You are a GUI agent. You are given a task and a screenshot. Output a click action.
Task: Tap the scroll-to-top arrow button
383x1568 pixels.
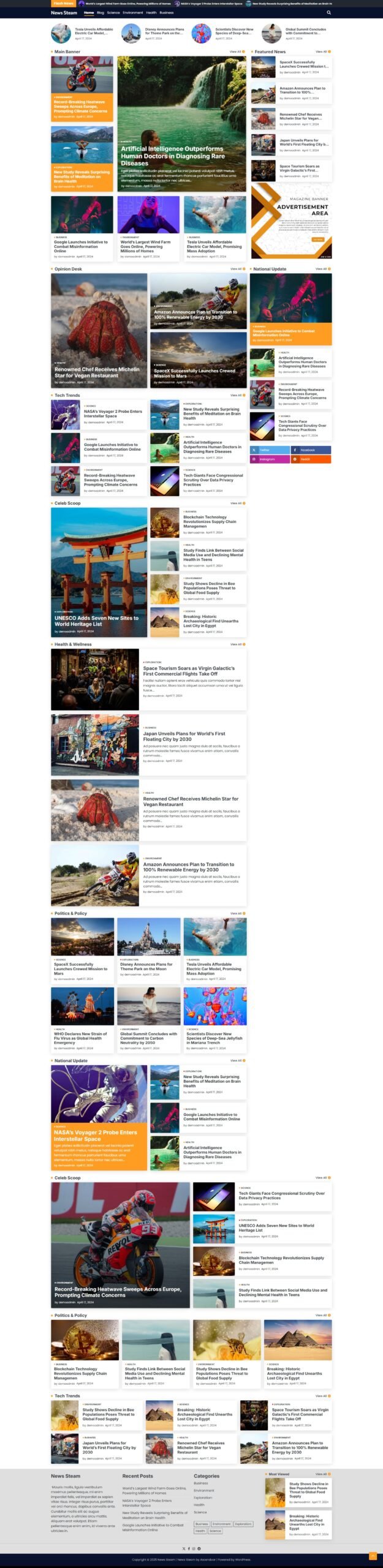coord(373,1556)
